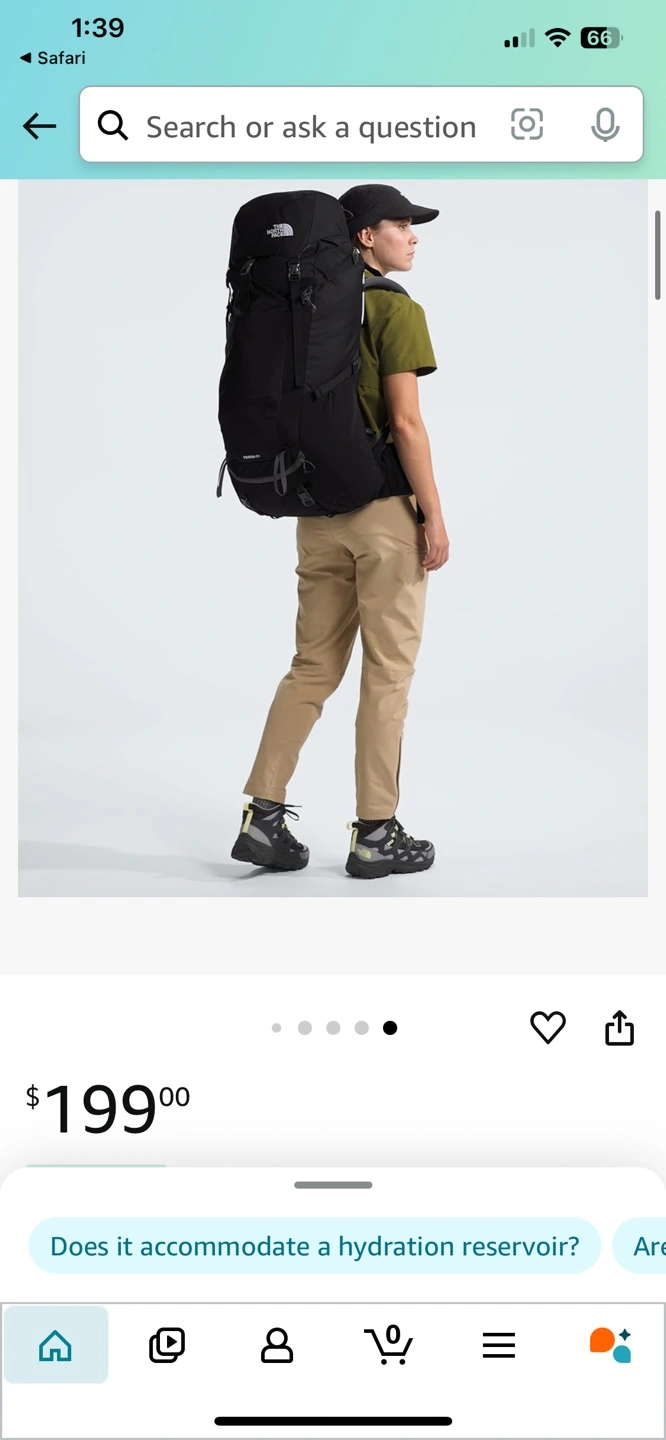Share this product
Screen dimensions: 666x1440
(x=619, y=1027)
